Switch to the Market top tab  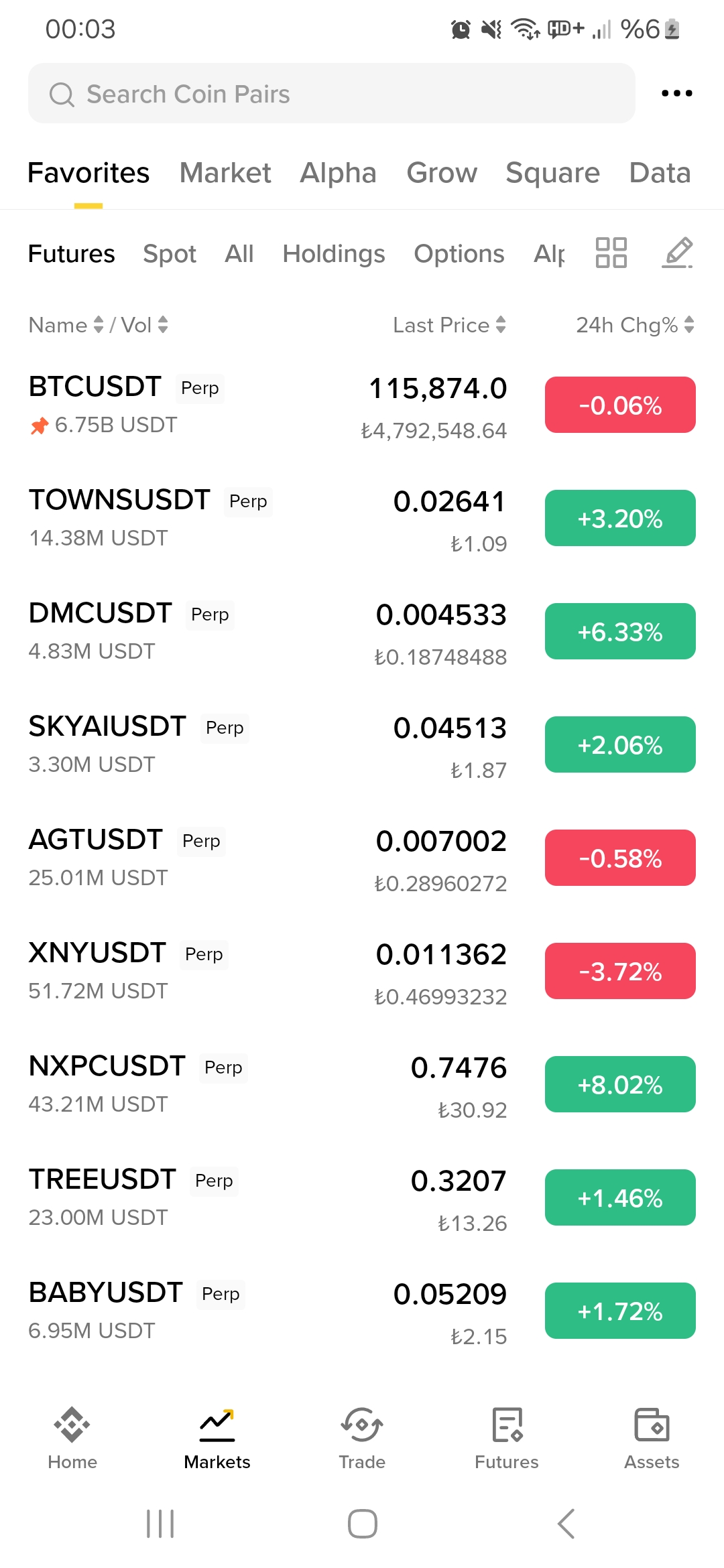pos(225,173)
